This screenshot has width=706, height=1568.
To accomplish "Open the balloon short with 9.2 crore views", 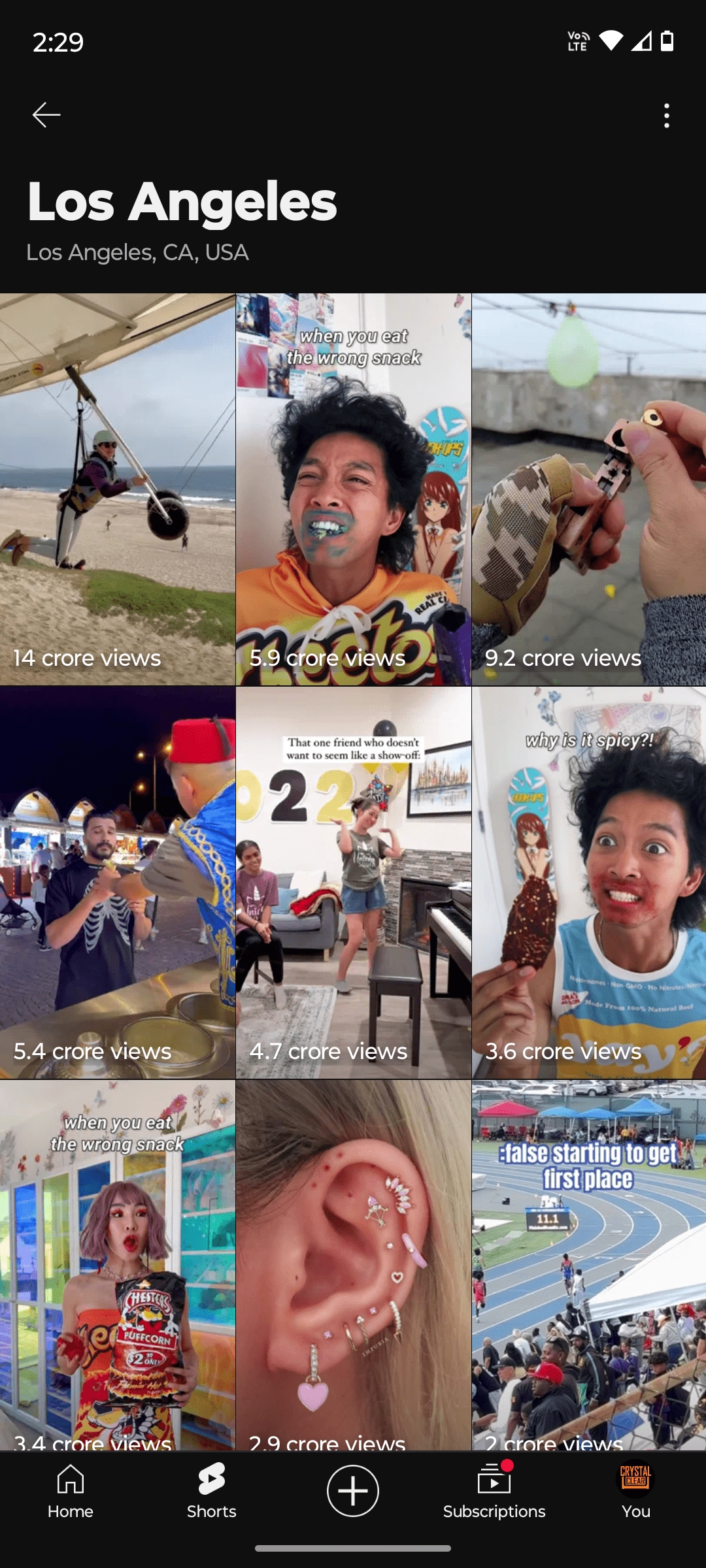I will pos(588,489).
